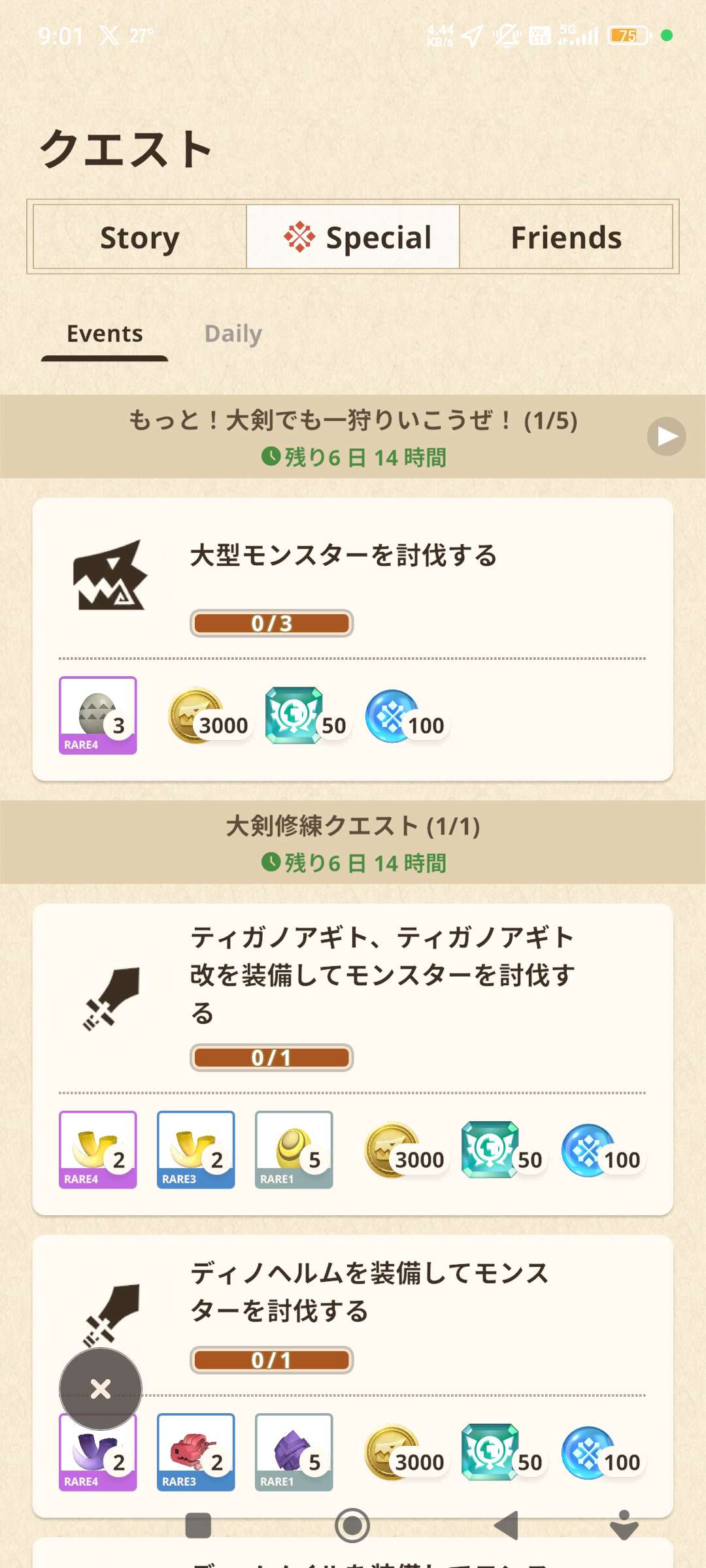Switch to the Story tab
Image resolution: width=706 pixels, height=1568 pixels.
[x=140, y=237]
